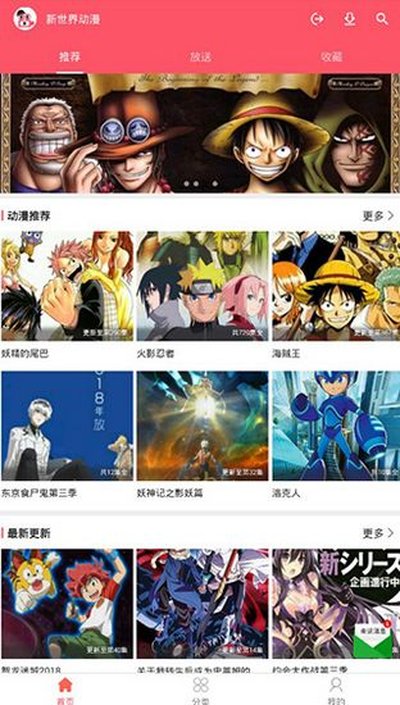The width and height of the screenshot is (400, 705).
Task: Open 东京食尸鬼第三季 card
Action: point(67,435)
